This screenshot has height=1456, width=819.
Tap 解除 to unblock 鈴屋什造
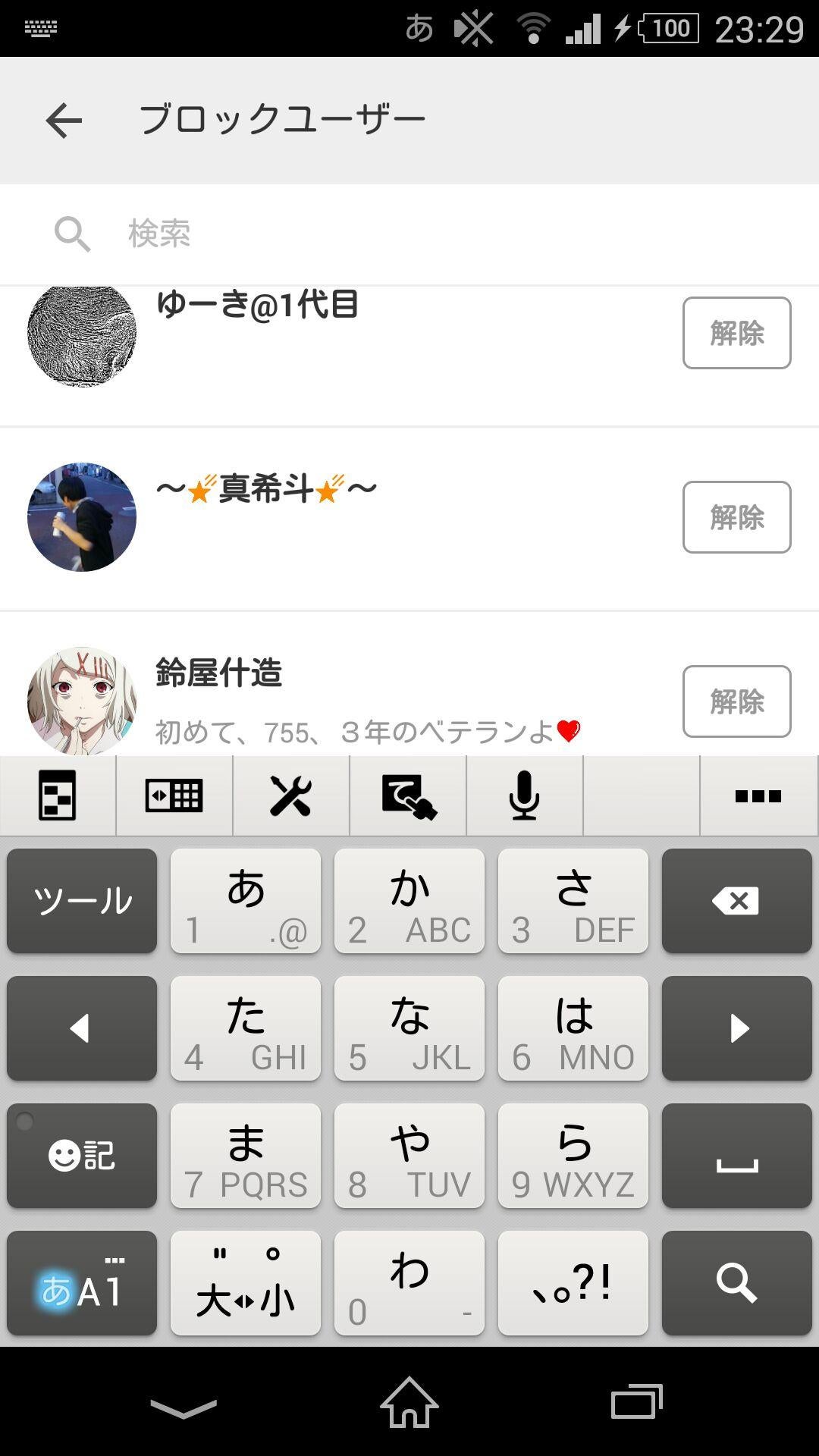[736, 701]
